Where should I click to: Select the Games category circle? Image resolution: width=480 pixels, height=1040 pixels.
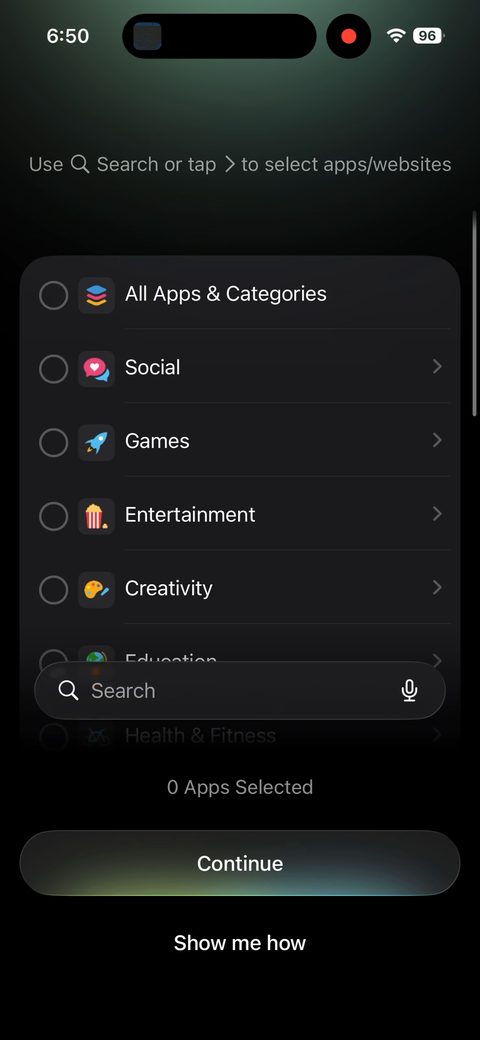[x=54, y=442]
